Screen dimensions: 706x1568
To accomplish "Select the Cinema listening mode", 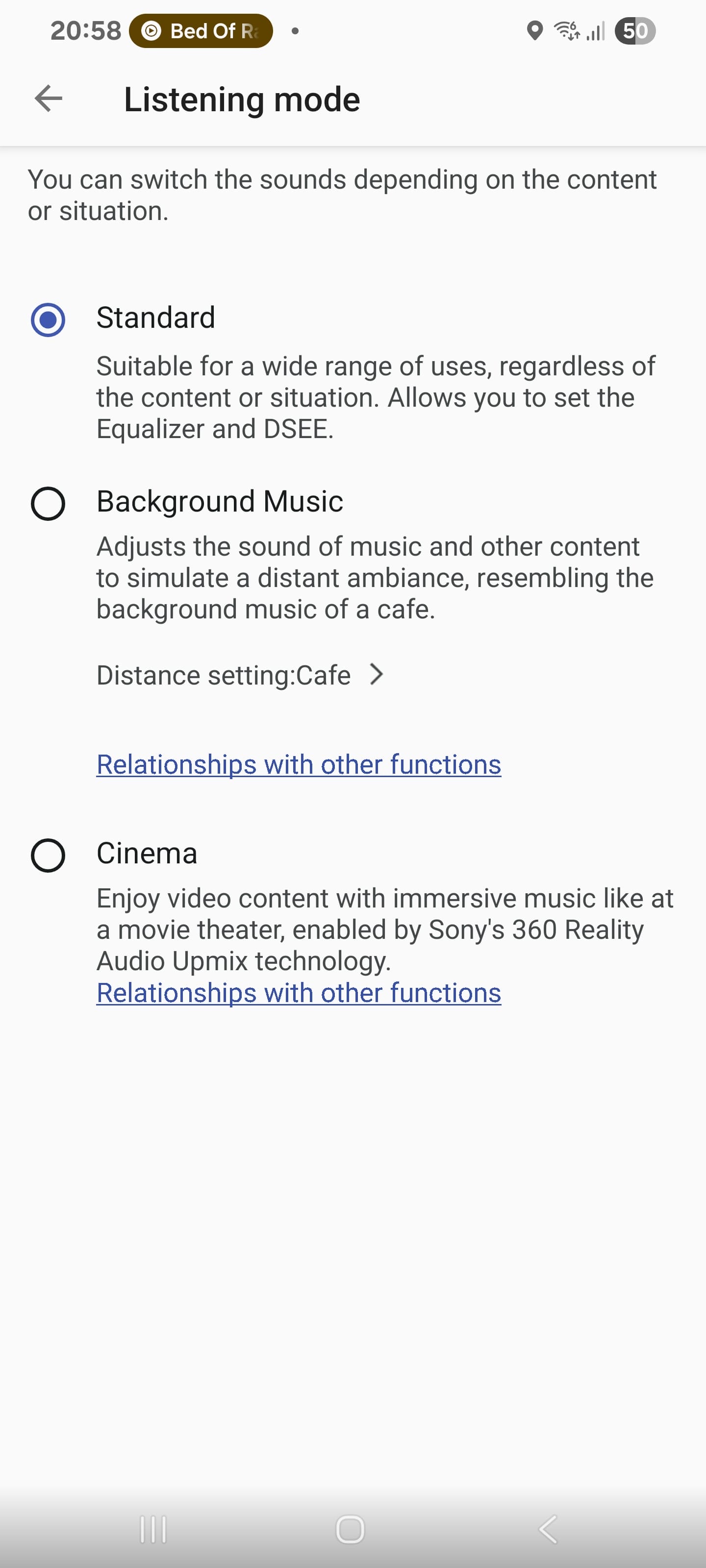I will pyautogui.click(x=48, y=855).
